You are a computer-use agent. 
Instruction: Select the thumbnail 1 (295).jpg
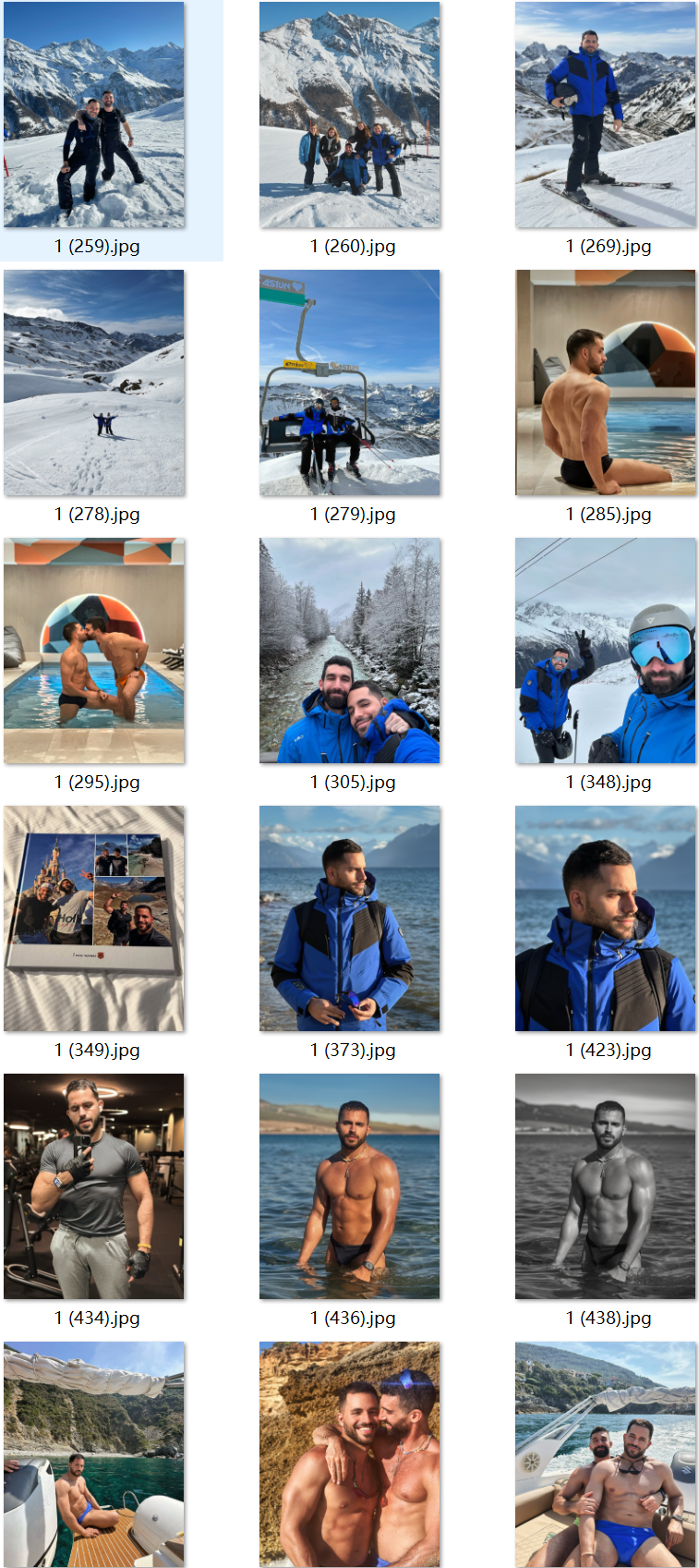pos(94,650)
